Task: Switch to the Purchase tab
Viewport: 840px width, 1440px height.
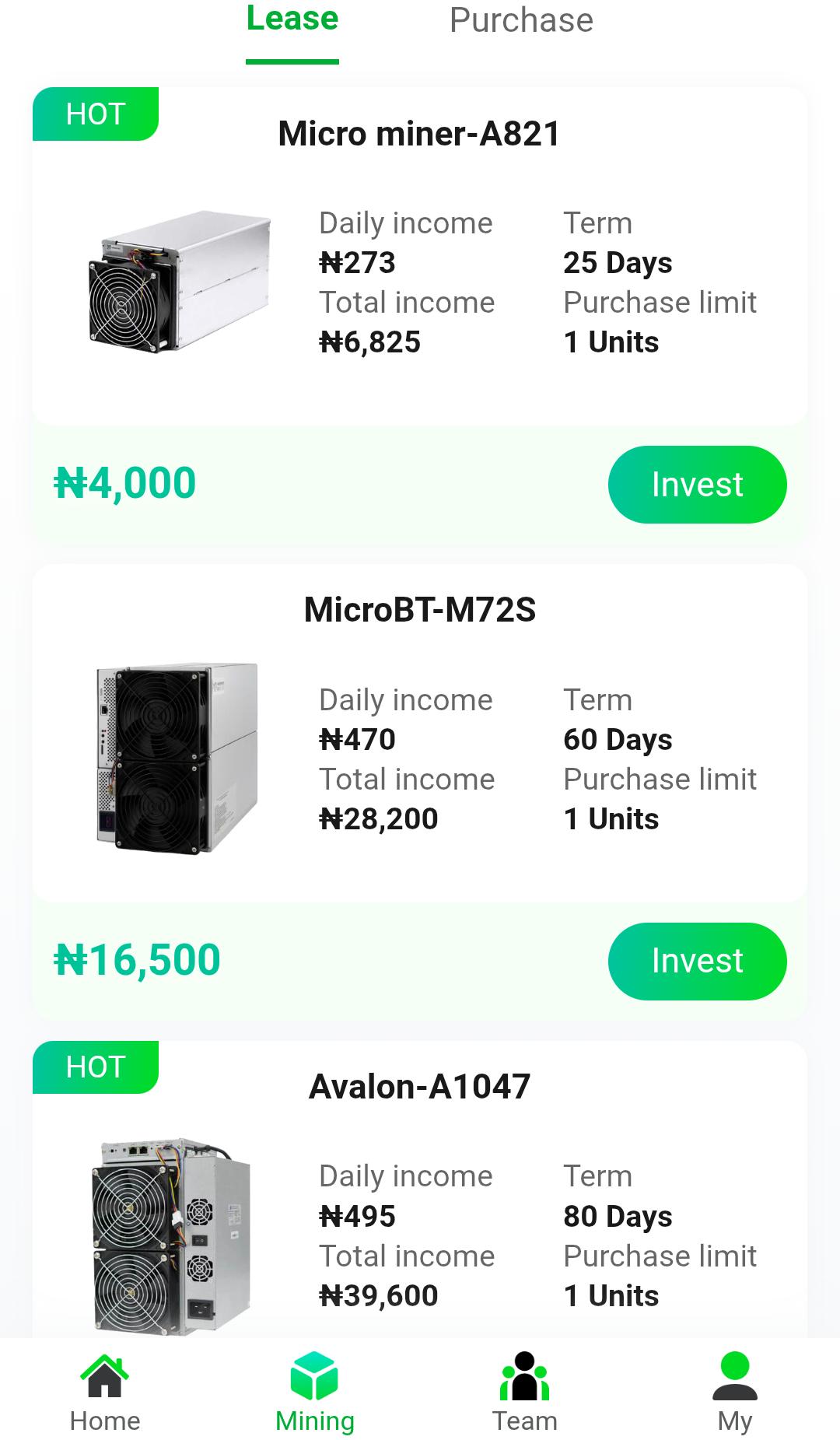Action: pos(523,21)
